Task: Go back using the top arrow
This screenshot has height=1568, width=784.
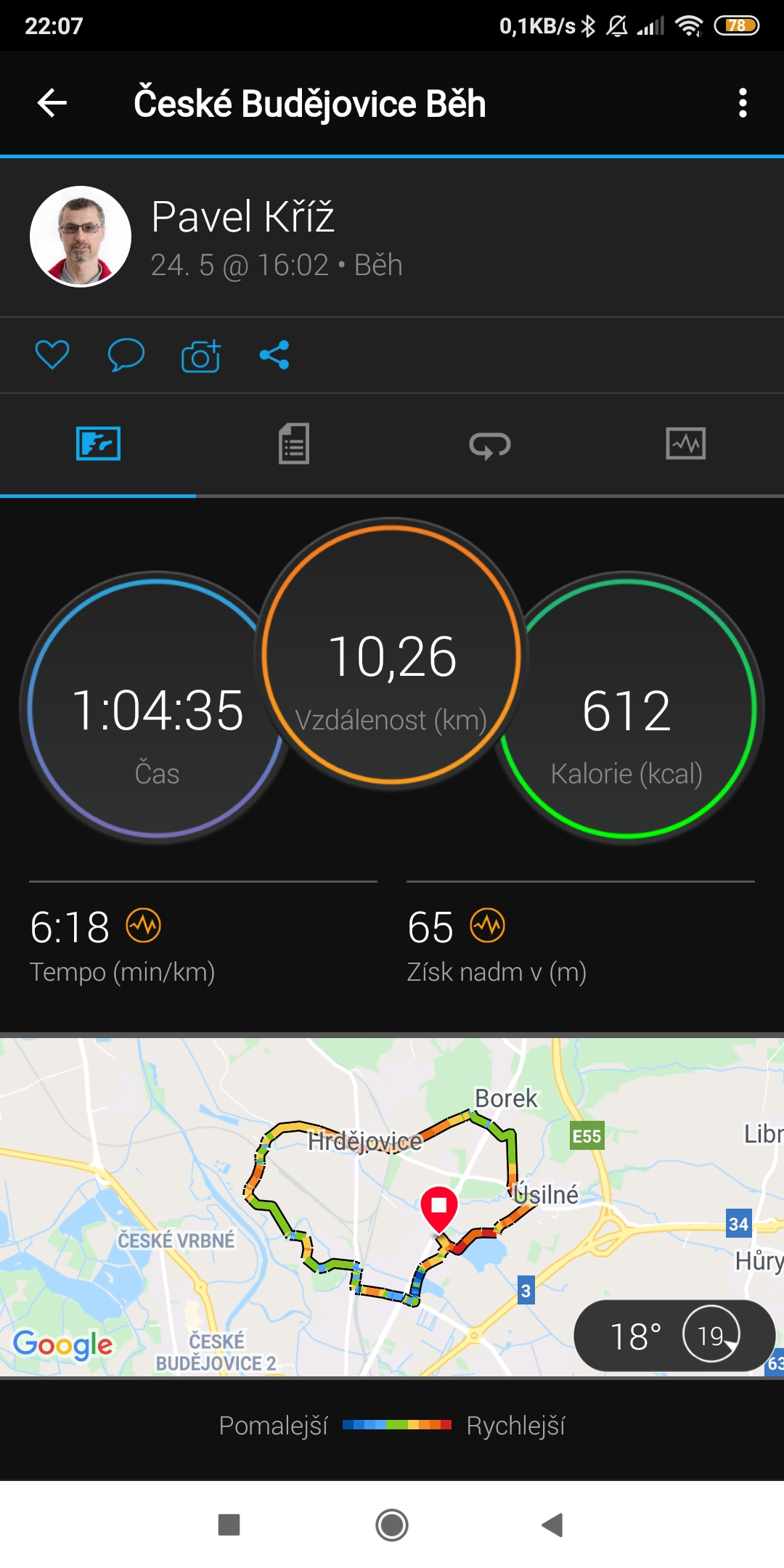Action: click(52, 103)
